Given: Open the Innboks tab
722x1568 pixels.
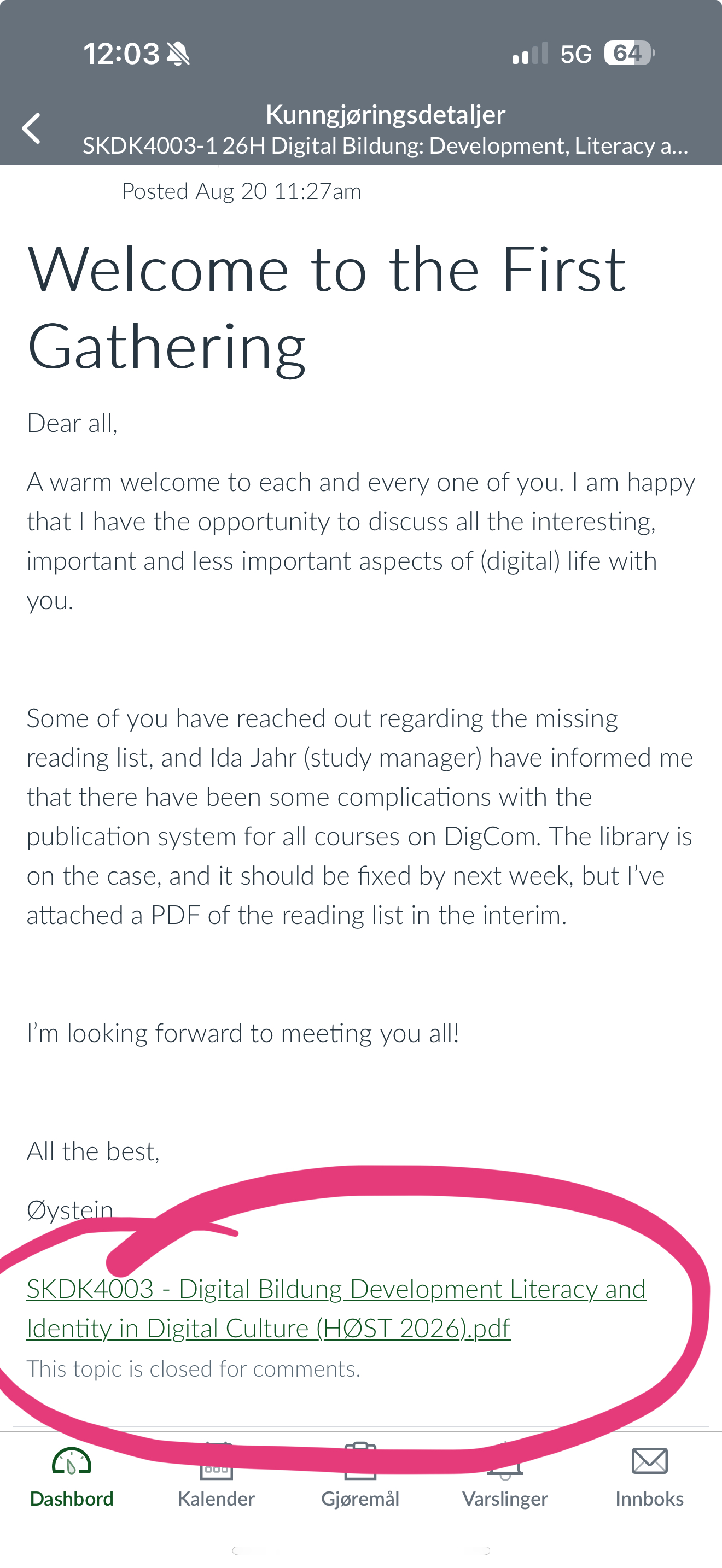Looking at the screenshot, I should [x=650, y=1477].
